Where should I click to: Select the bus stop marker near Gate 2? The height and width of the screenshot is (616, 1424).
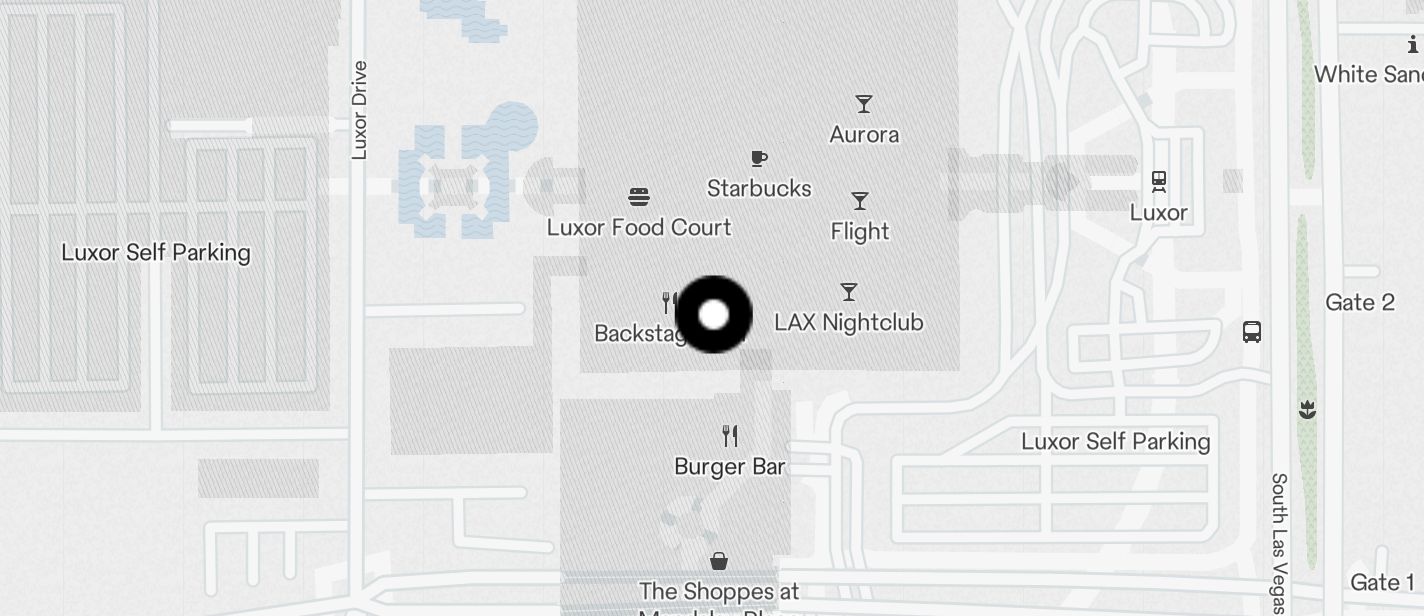point(1252,332)
